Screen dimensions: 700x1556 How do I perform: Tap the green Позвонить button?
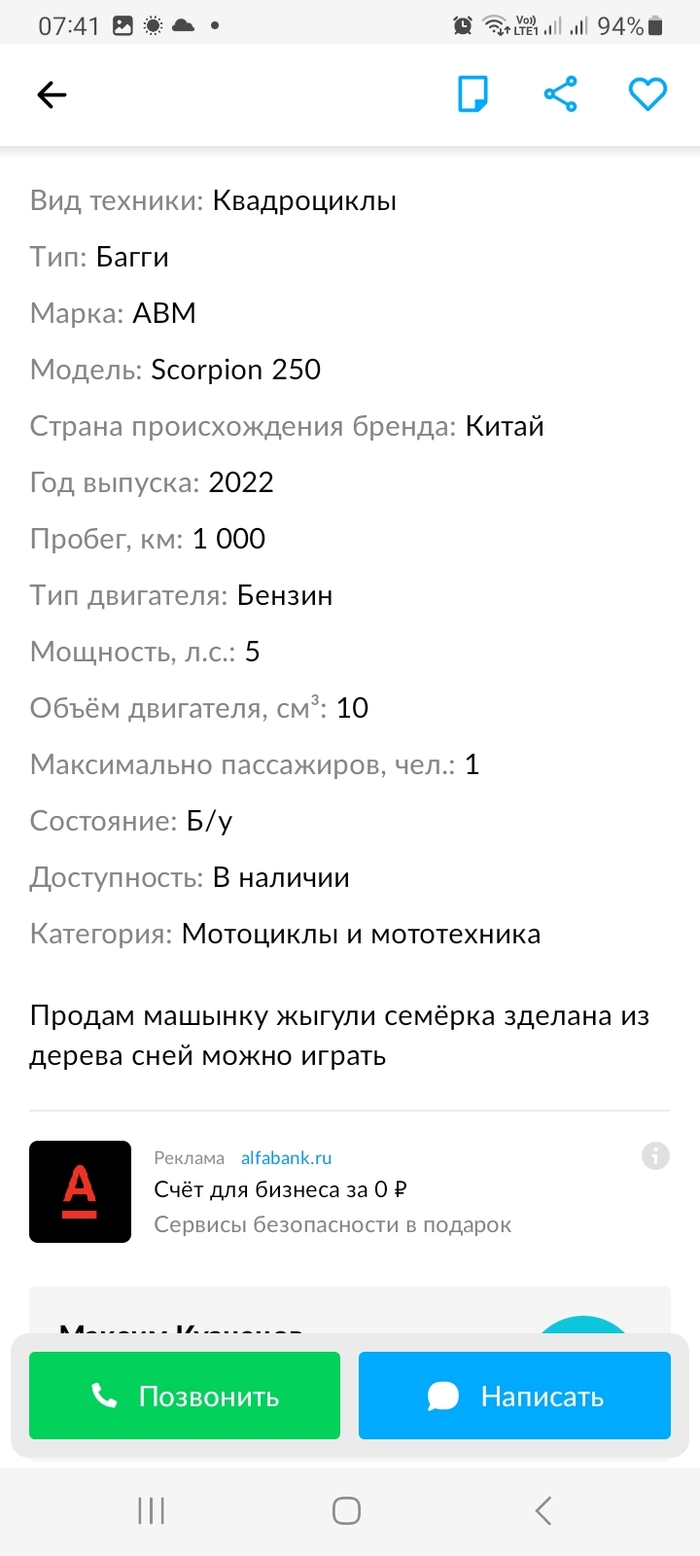185,1395
